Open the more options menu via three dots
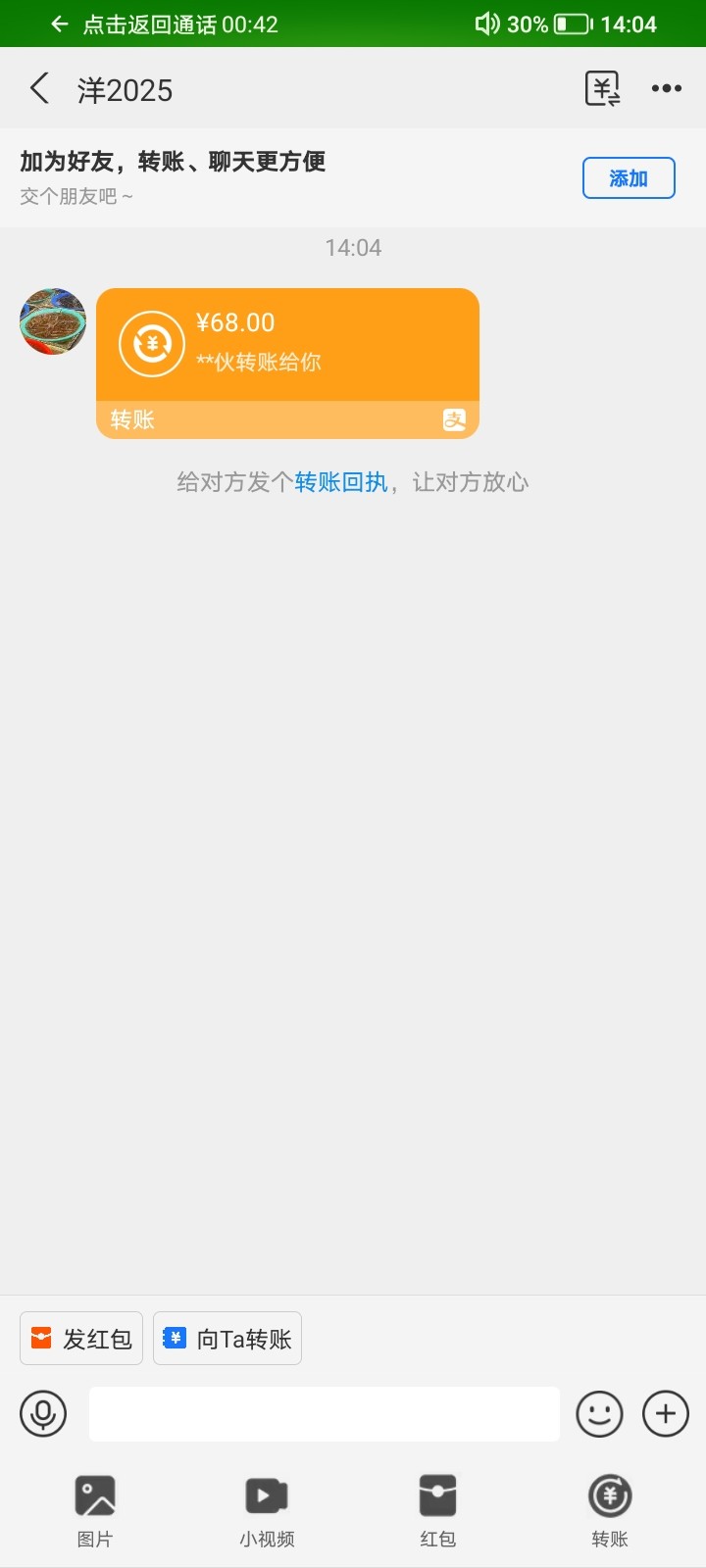 coord(667,88)
